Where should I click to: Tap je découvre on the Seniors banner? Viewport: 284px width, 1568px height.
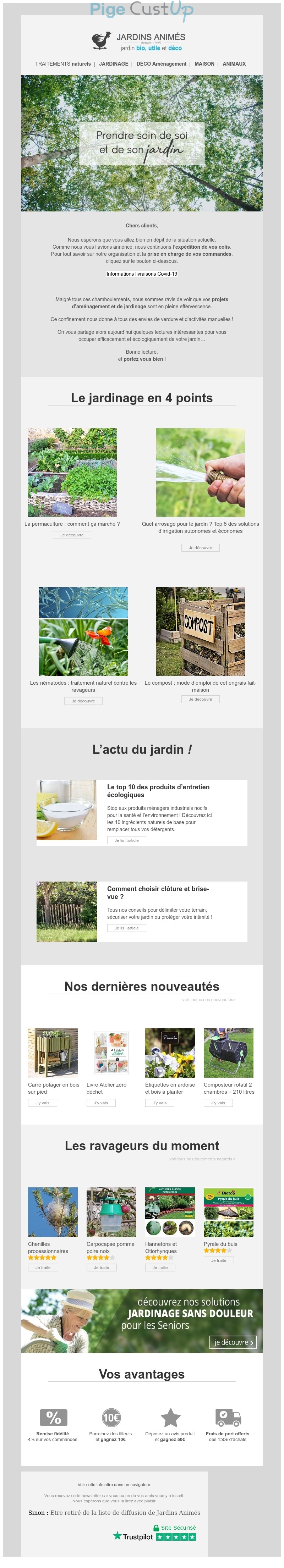(x=234, y=1342)
